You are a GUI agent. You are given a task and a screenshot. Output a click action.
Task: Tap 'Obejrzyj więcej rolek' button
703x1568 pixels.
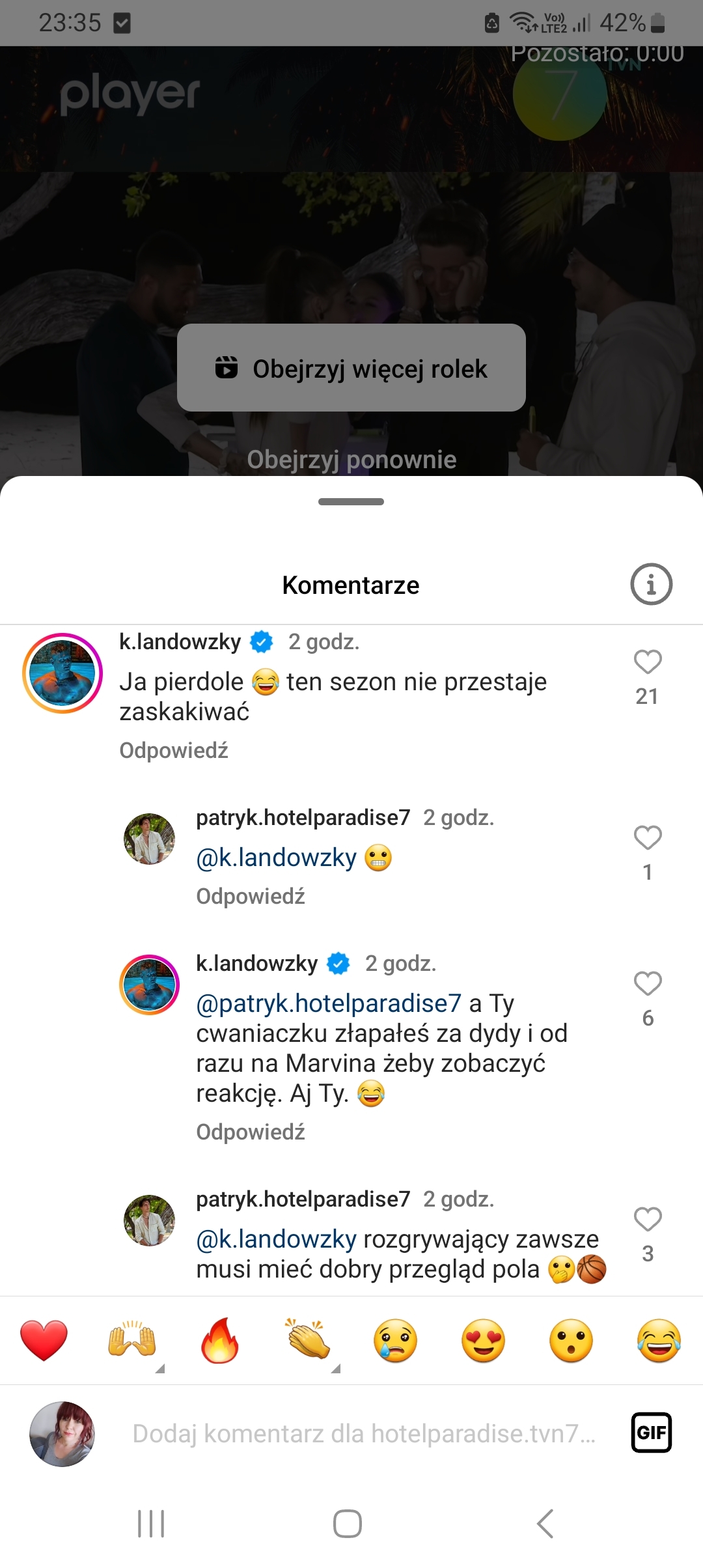pyautogui.click(x=351, y=368)
